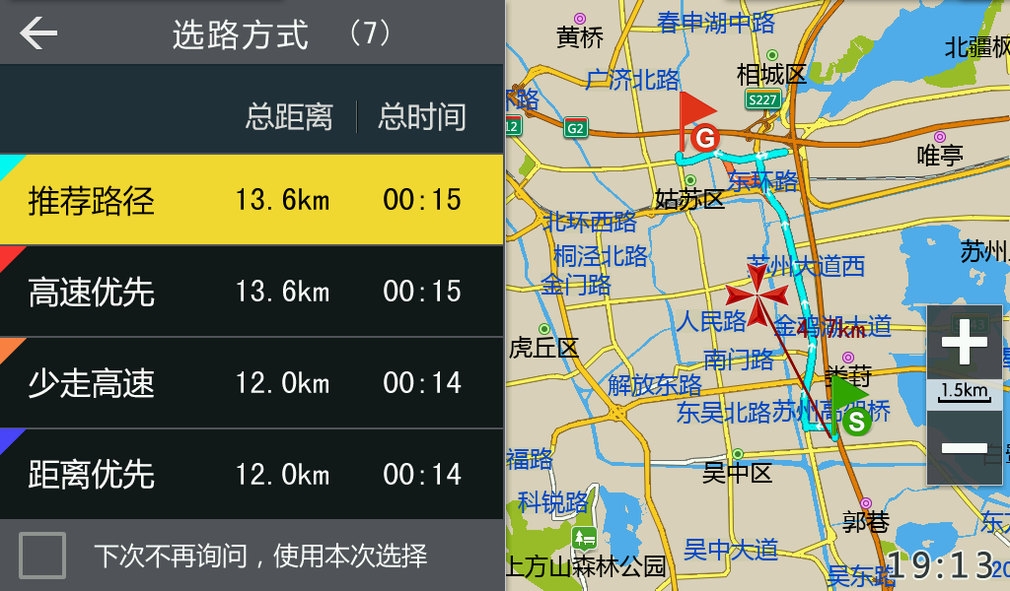Go back from the 选路方式 screen
This screenshot has height=591, width=1010.
pos(38,33)
